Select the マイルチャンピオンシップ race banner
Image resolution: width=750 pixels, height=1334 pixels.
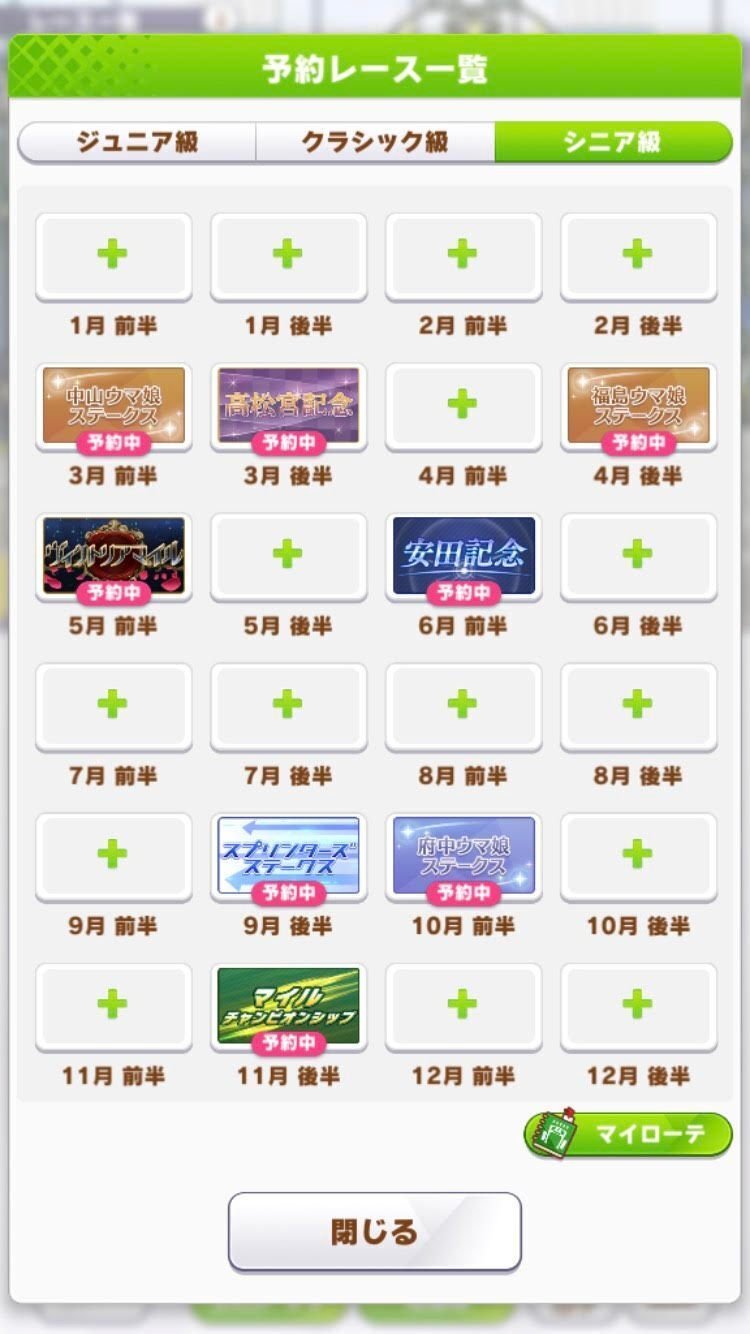tap(287, 1007)
